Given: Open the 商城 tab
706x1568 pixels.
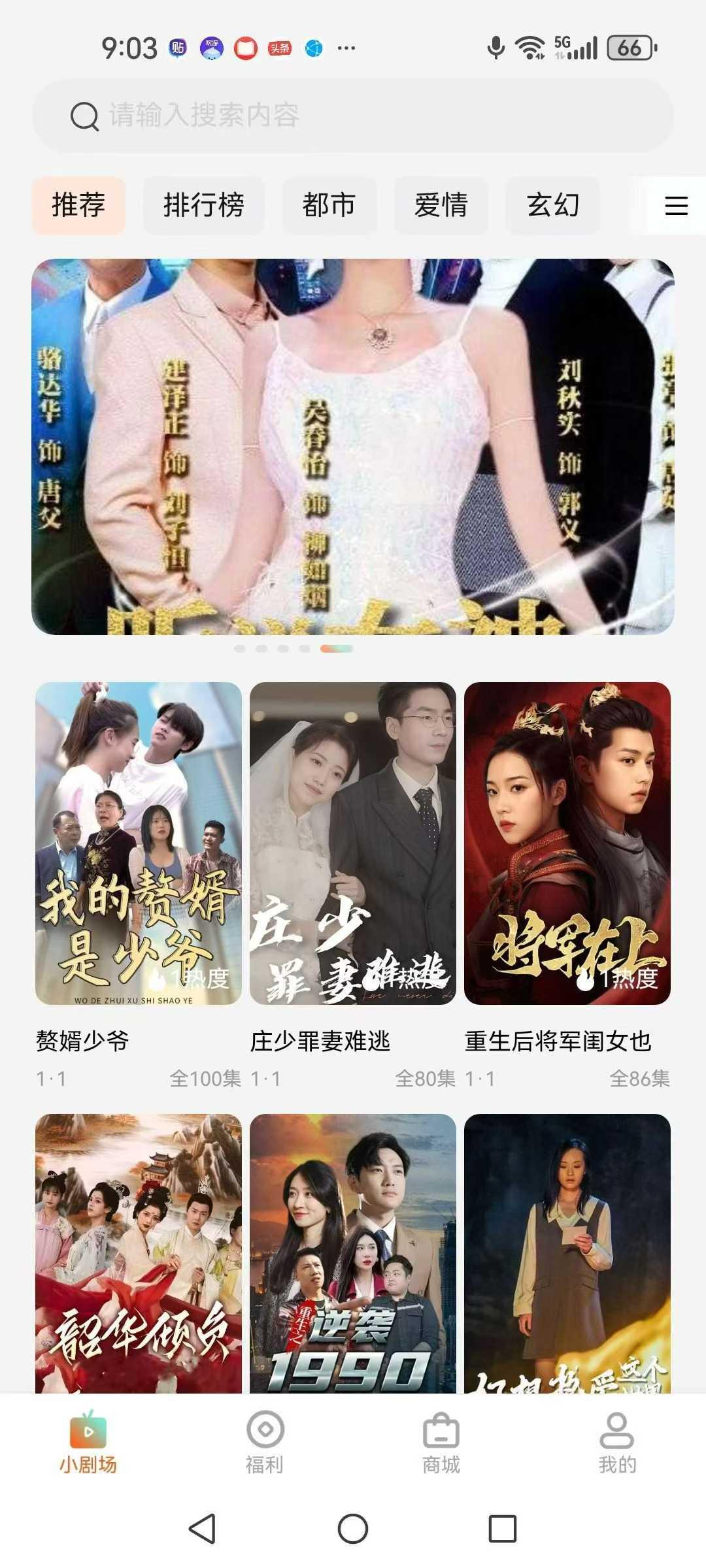Looking at the screenshot, I should pos(441,1443).
